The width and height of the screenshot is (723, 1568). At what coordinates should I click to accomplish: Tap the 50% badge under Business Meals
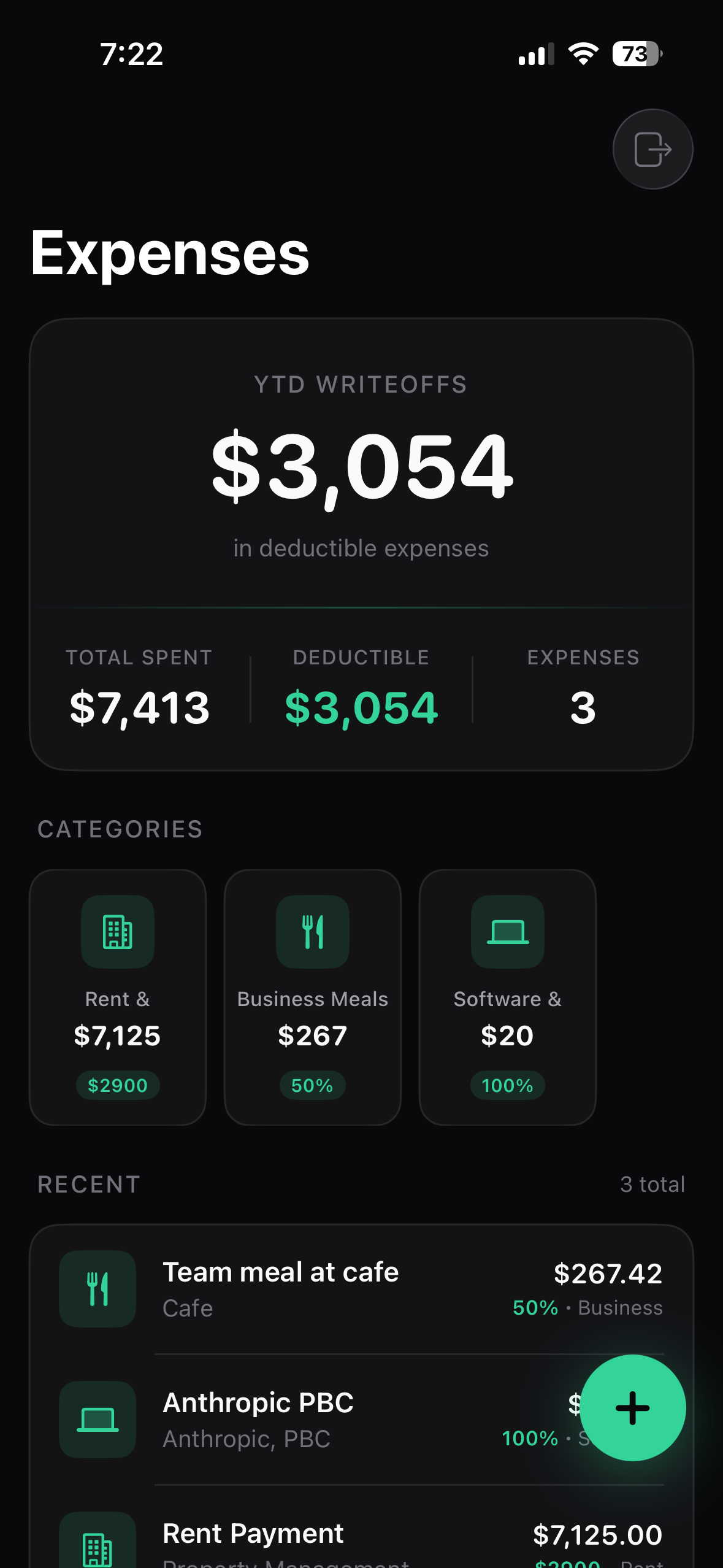click(x=312, y=1086)
